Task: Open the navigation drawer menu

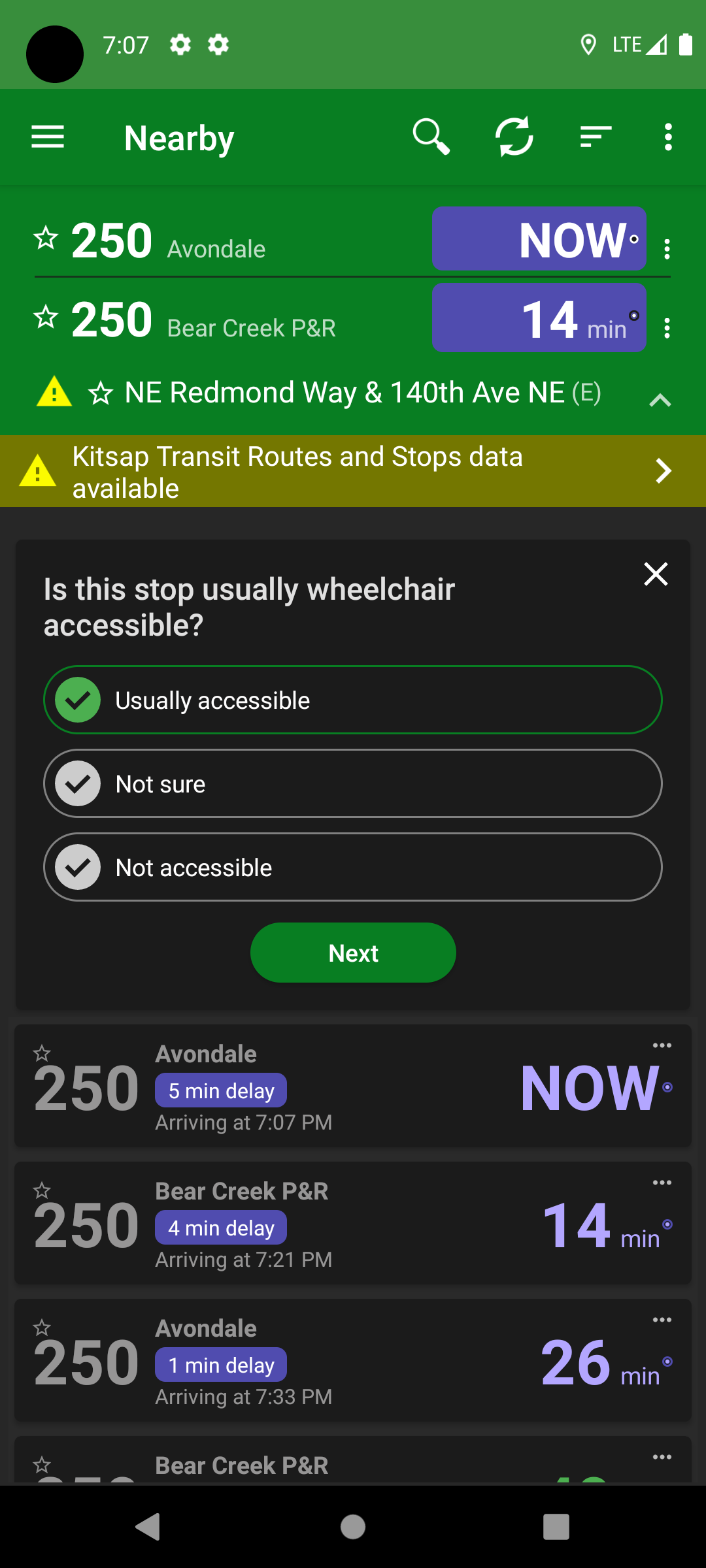Action: pos(48,137)
